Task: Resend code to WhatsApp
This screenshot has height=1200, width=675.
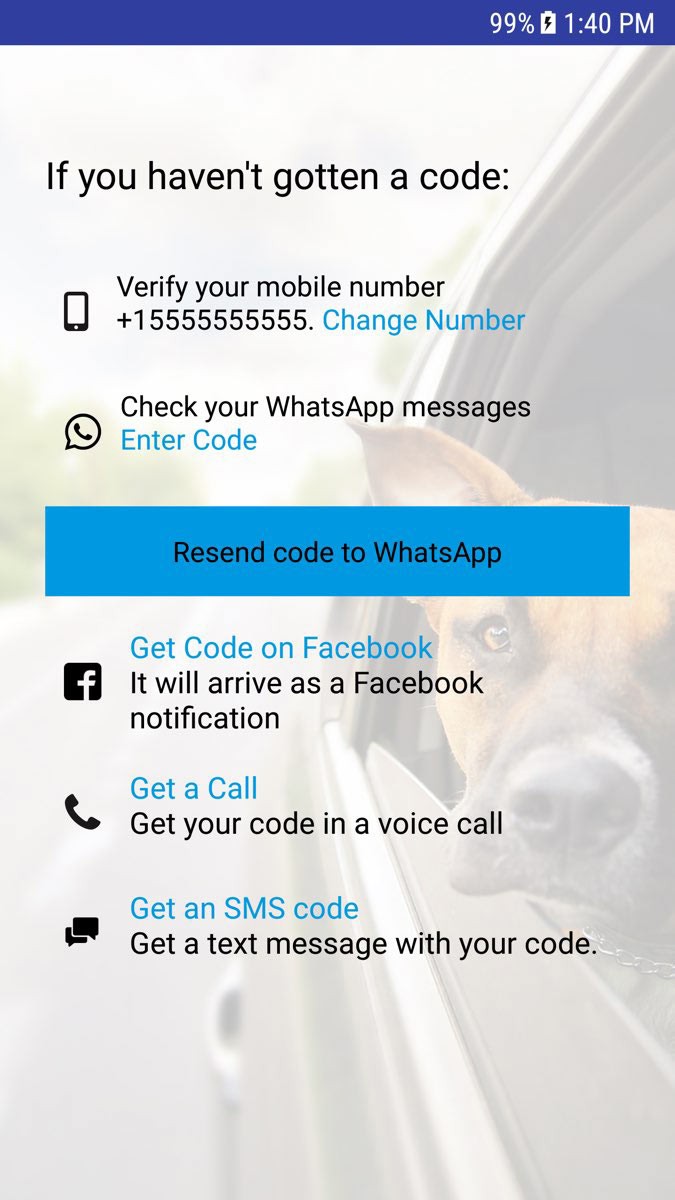Action: tap(337, 551)
